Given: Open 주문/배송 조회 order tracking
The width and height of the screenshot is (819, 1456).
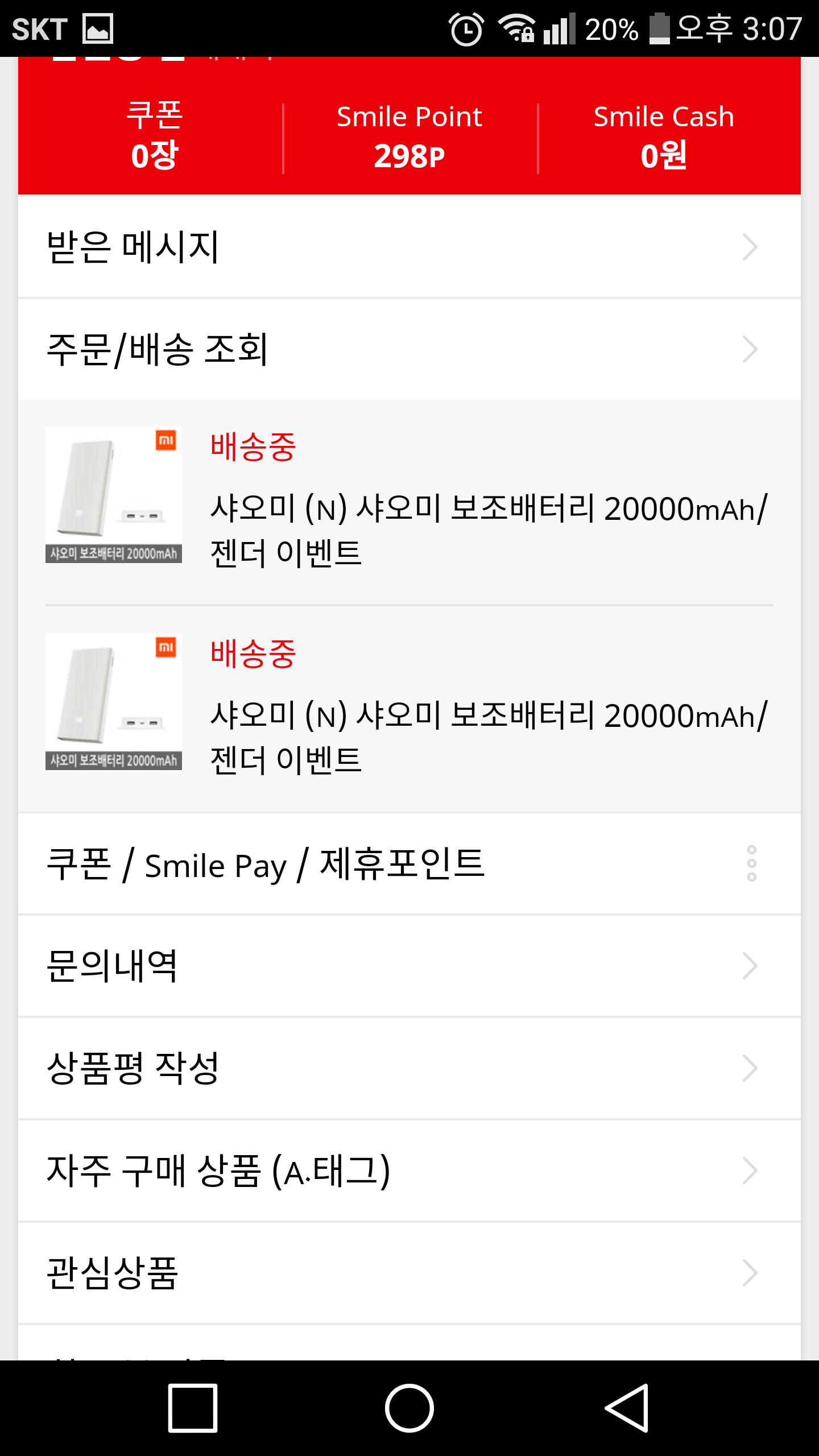Looking at the screenshot, I should click(409, 349).
